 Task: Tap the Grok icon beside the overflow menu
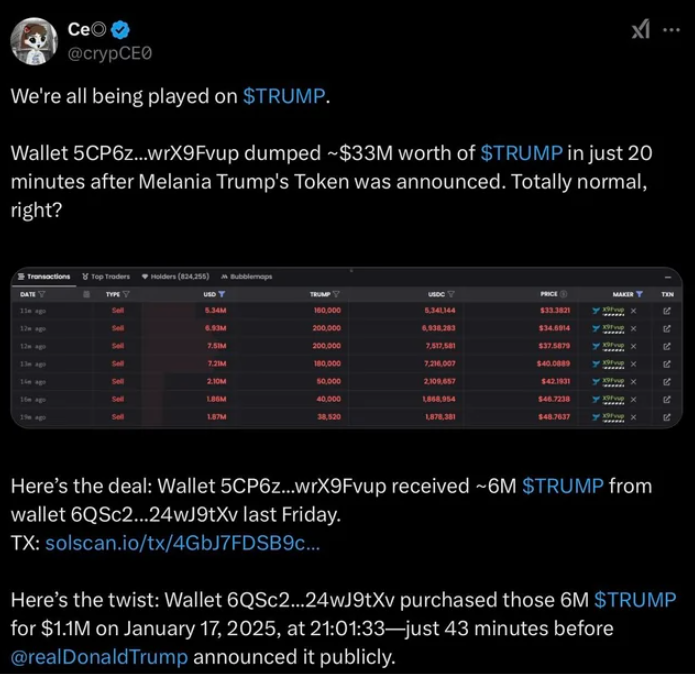click(641, 31)
